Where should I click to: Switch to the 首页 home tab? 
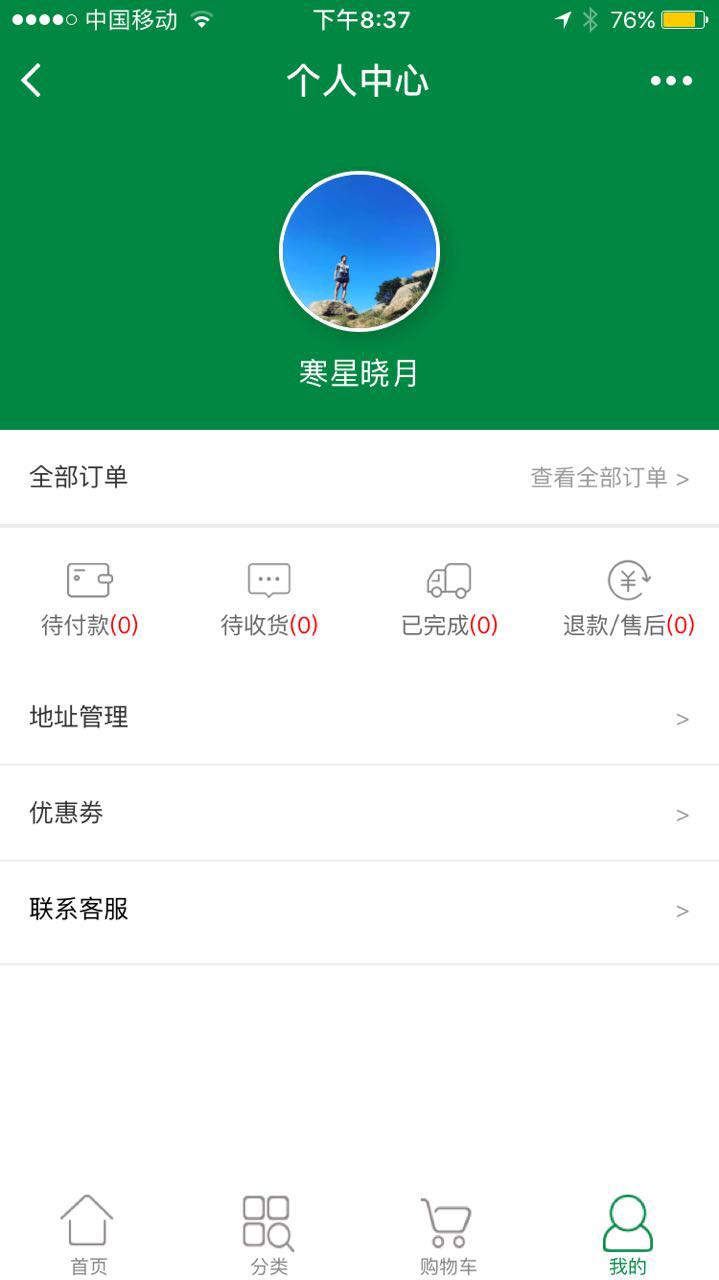coord(88,1235)
